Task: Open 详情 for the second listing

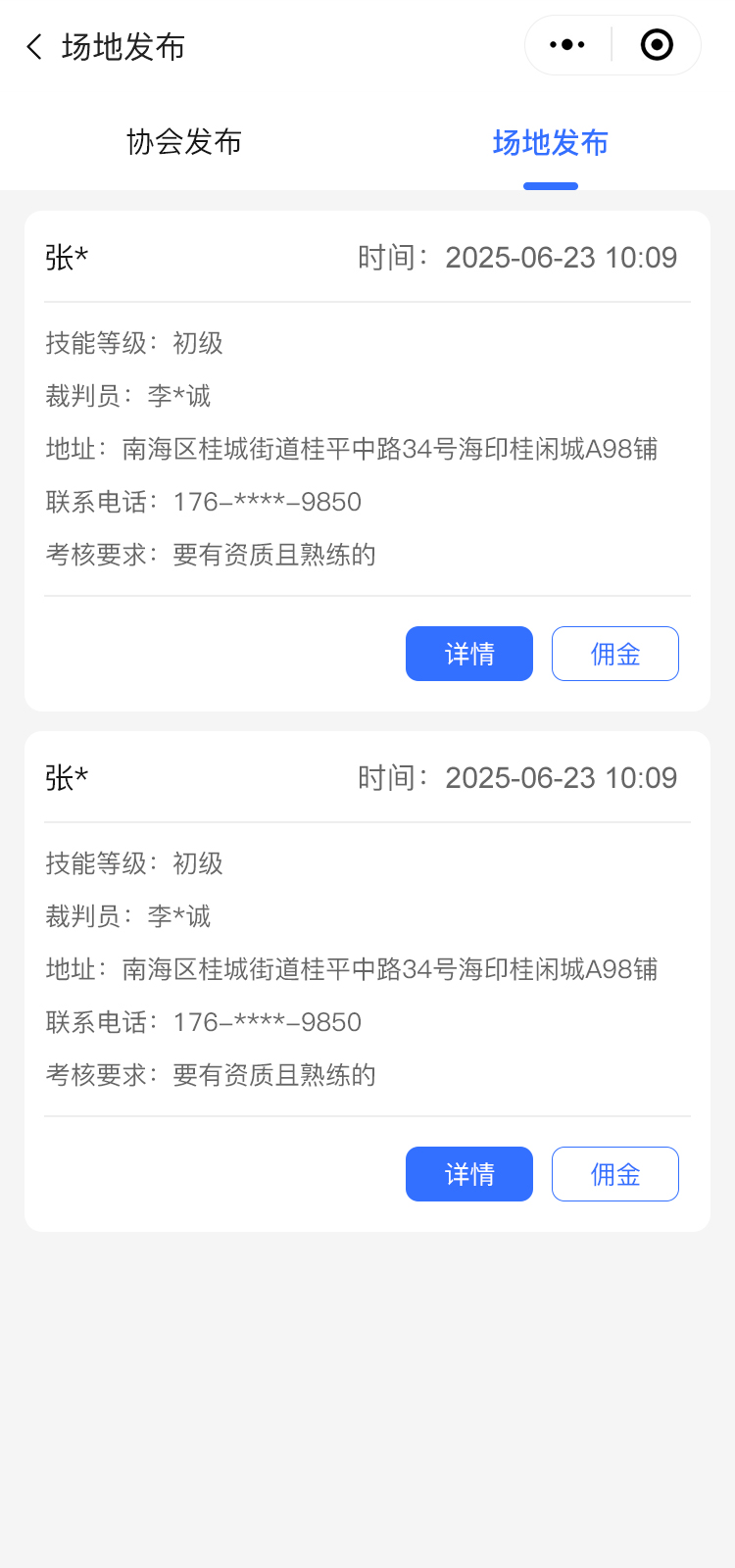Action: click(469, 1174)
